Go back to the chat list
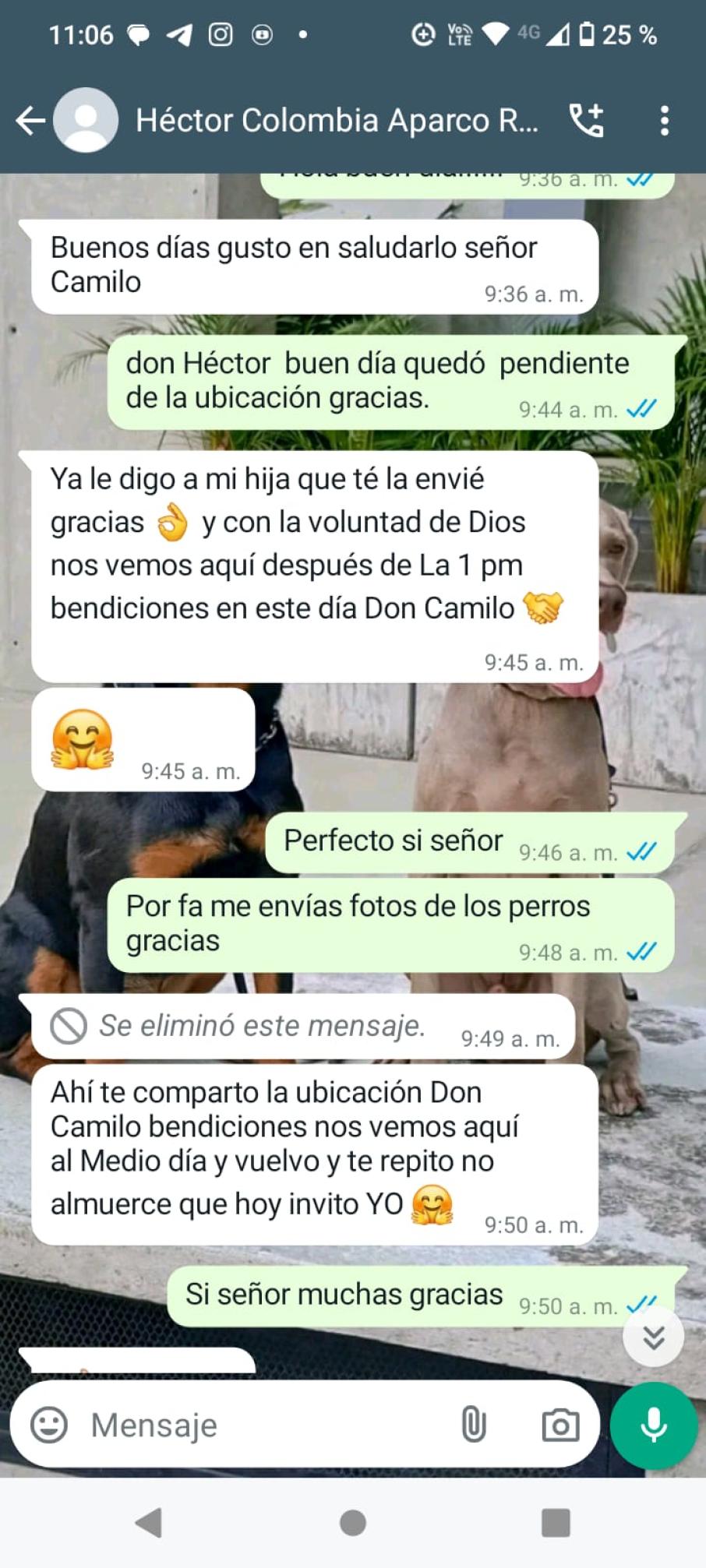Viewport: 706px width, 1568px height. 30,121
